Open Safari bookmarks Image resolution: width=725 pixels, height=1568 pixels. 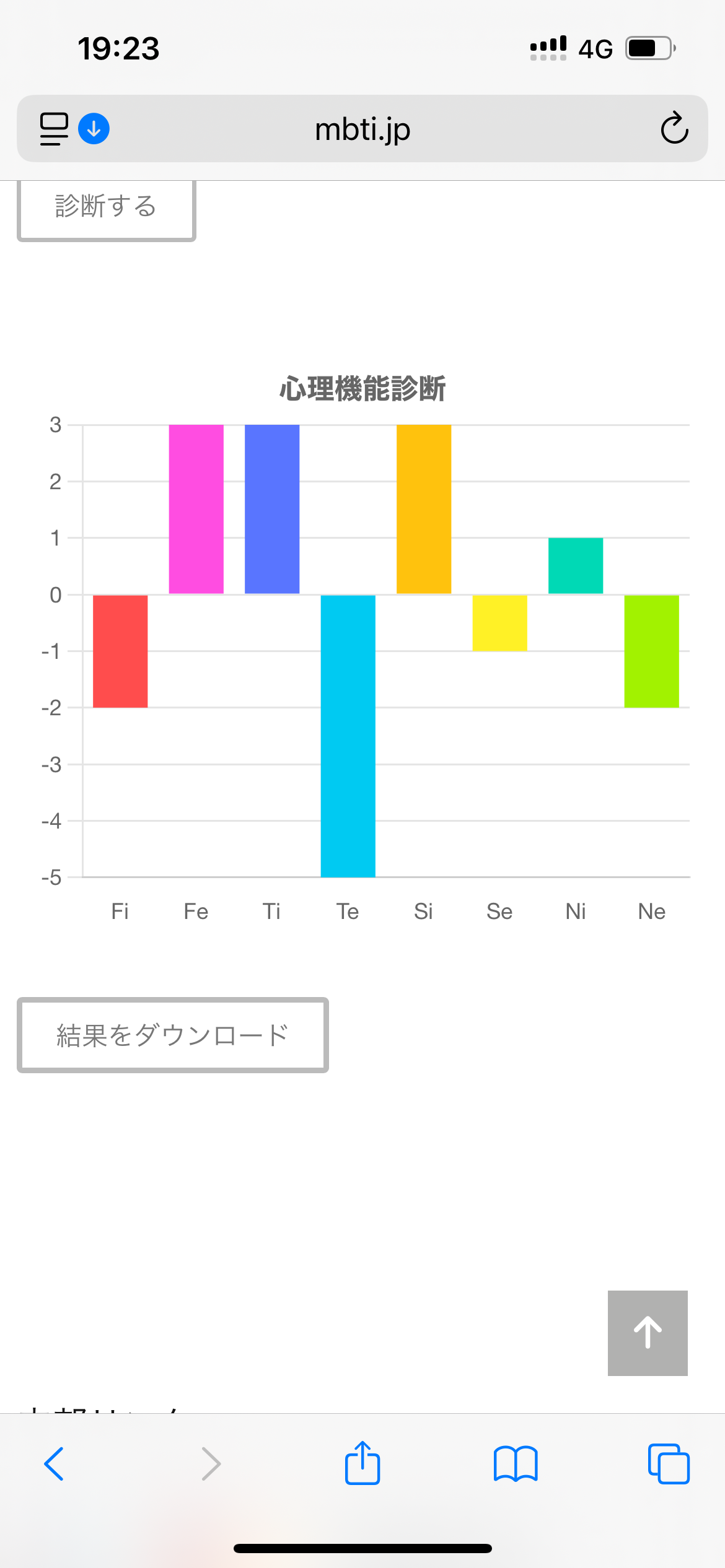tap(516, 1464)
